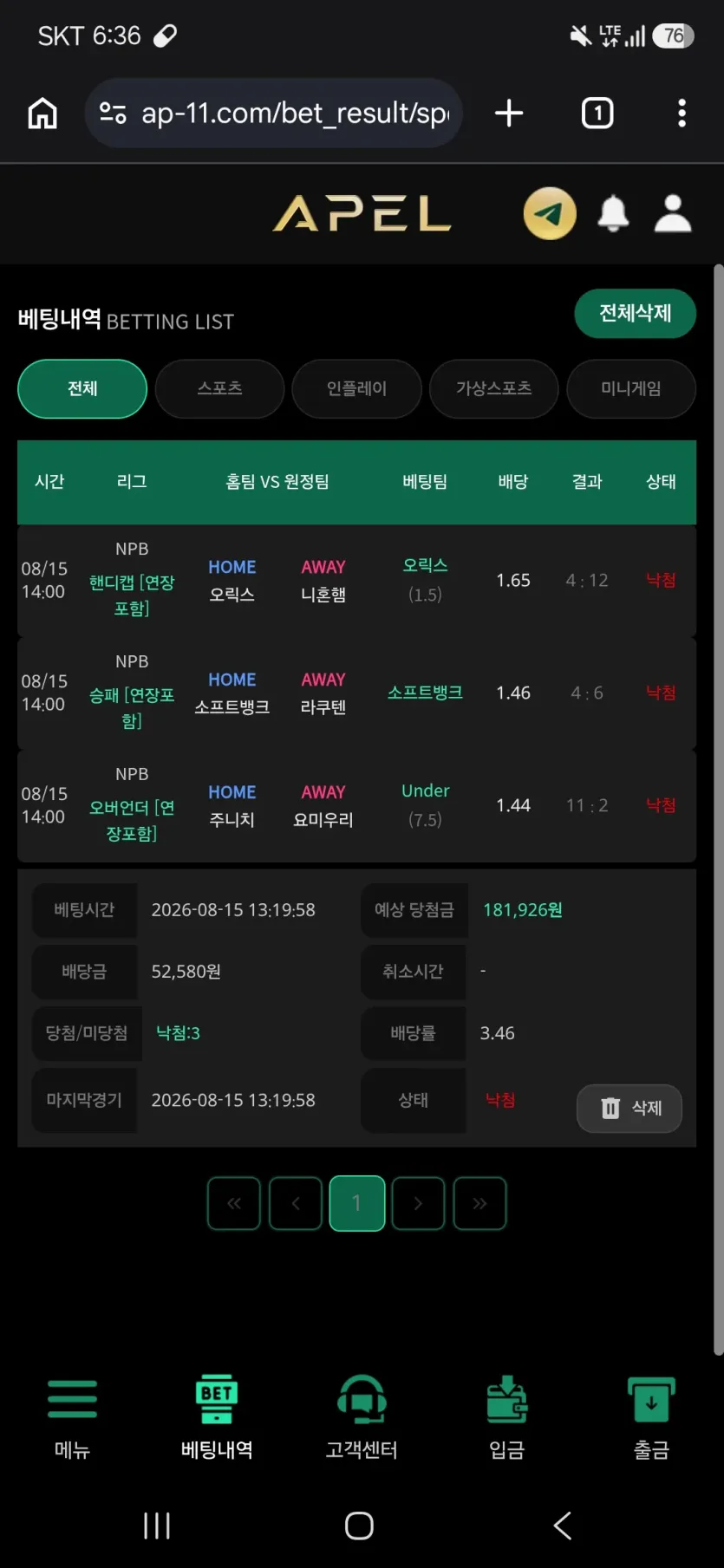Open the user profile icon
Image resolution: width=724 pixels, height=1568 pixels.
pyautogui.click(x=673, y=213)
